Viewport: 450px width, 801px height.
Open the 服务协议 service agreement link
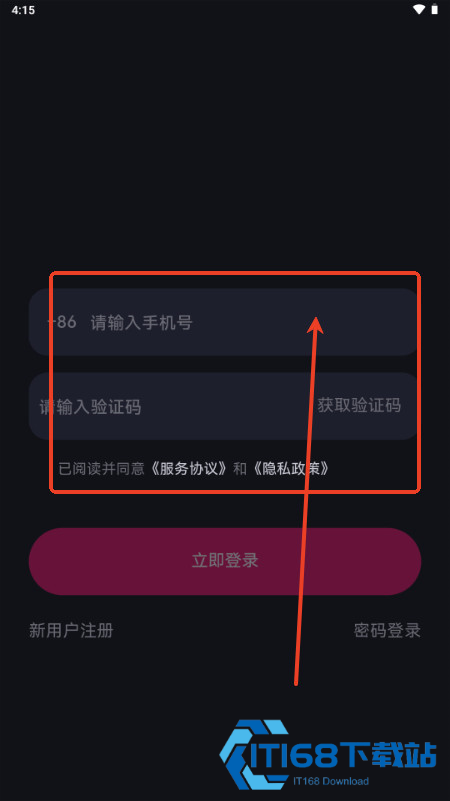[188, 468]
